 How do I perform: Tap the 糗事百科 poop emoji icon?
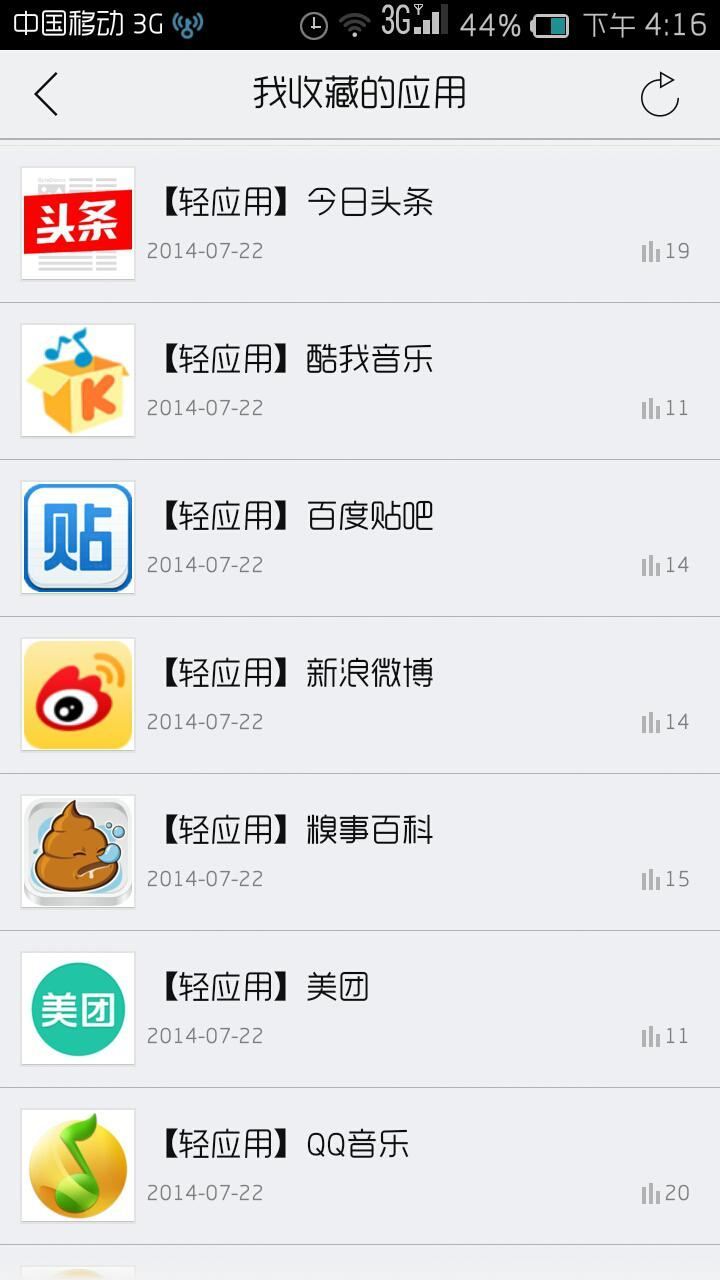(x=77, y=851)
